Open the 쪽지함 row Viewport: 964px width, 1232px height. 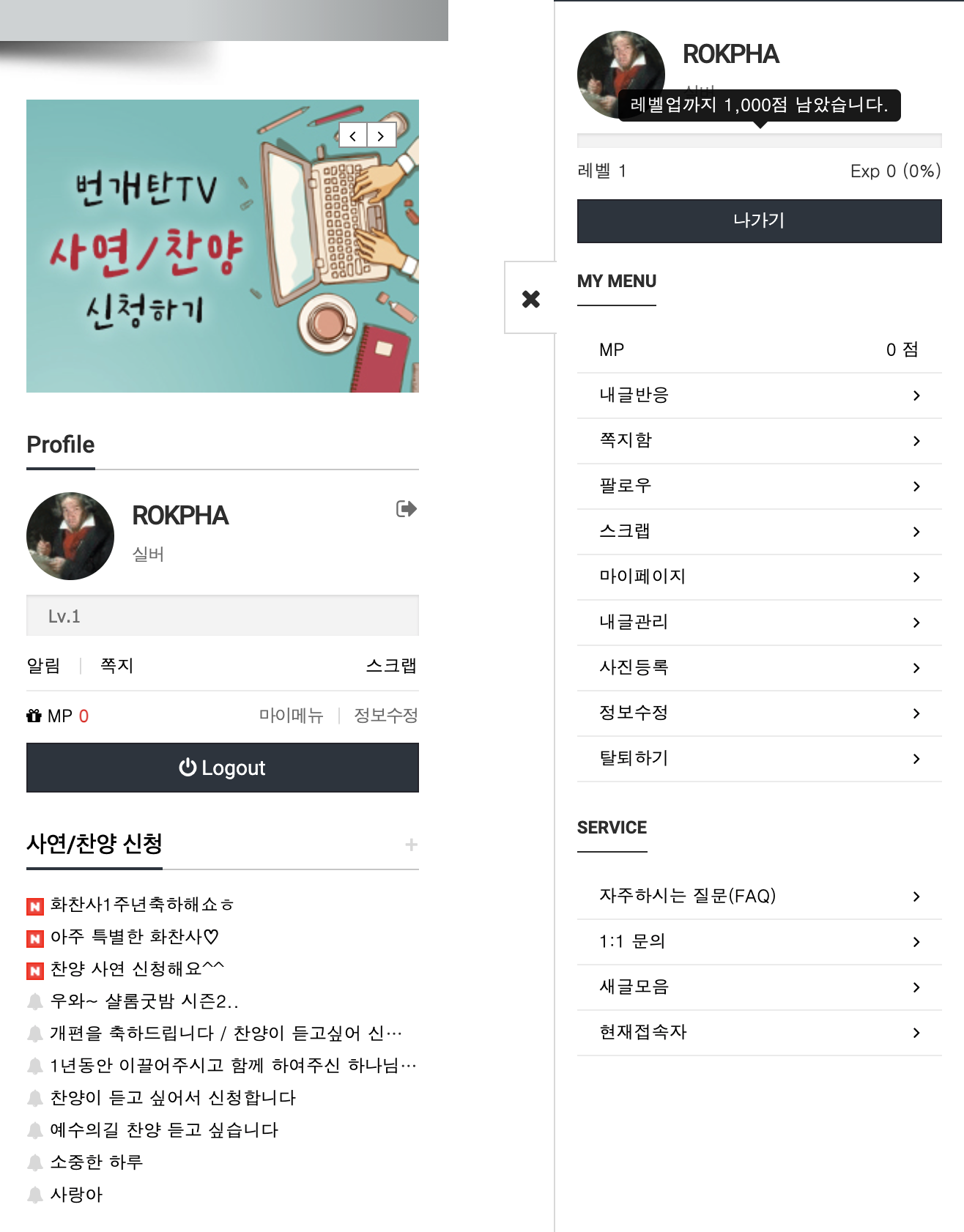(x=759, y=440)
